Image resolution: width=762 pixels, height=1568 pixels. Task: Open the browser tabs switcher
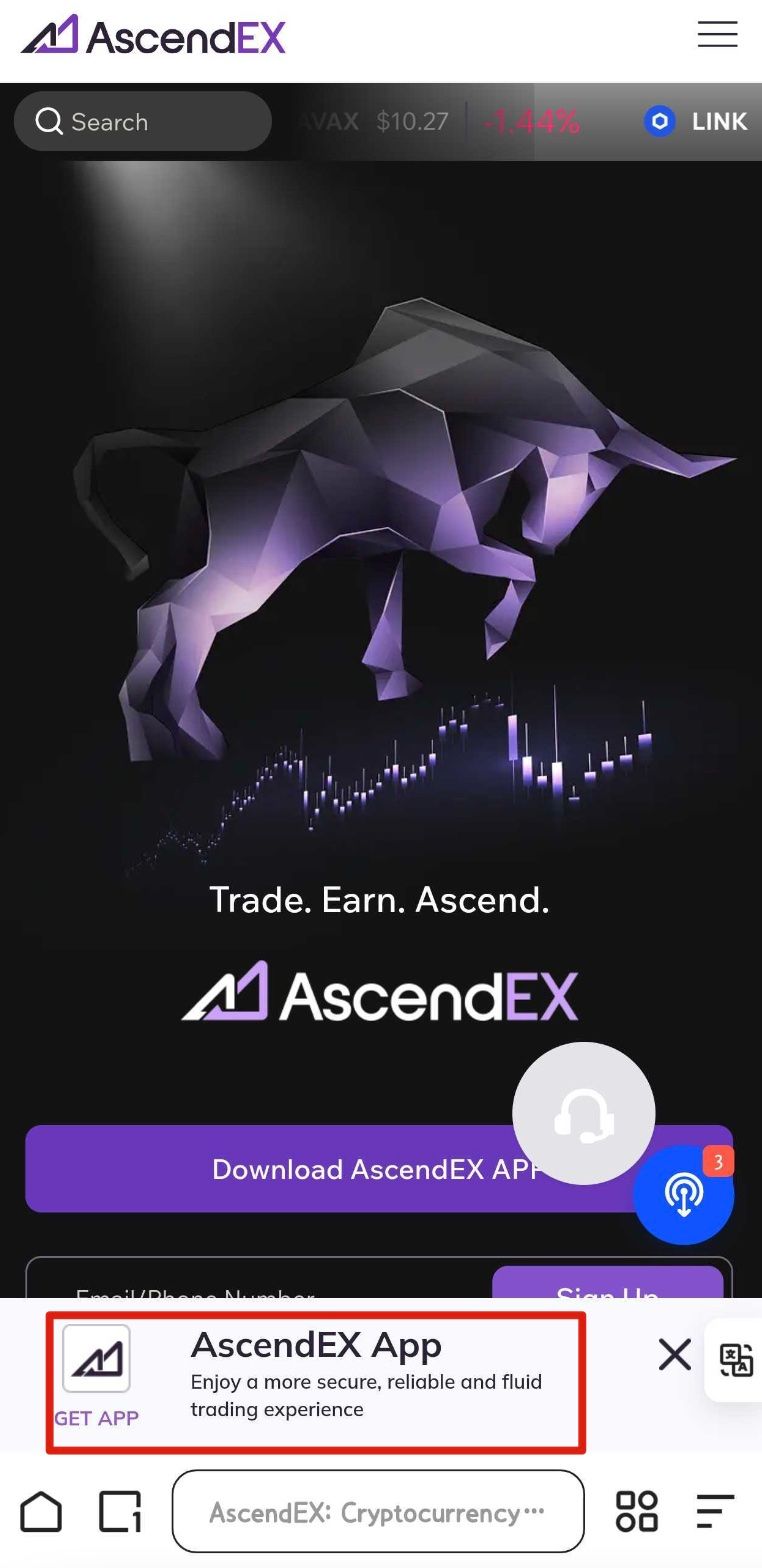tap(120, 1512)
